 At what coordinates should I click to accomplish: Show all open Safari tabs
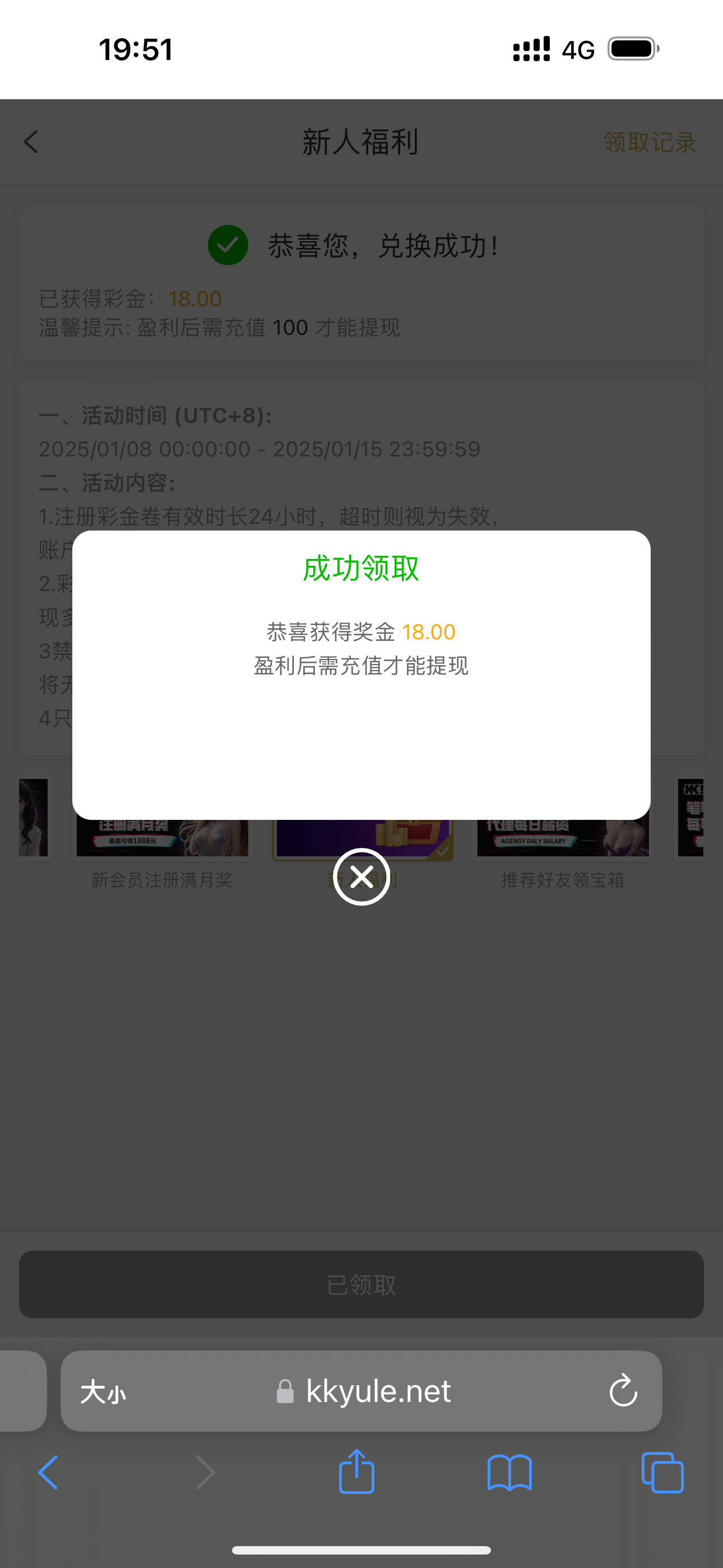(x=662, y=1473)
